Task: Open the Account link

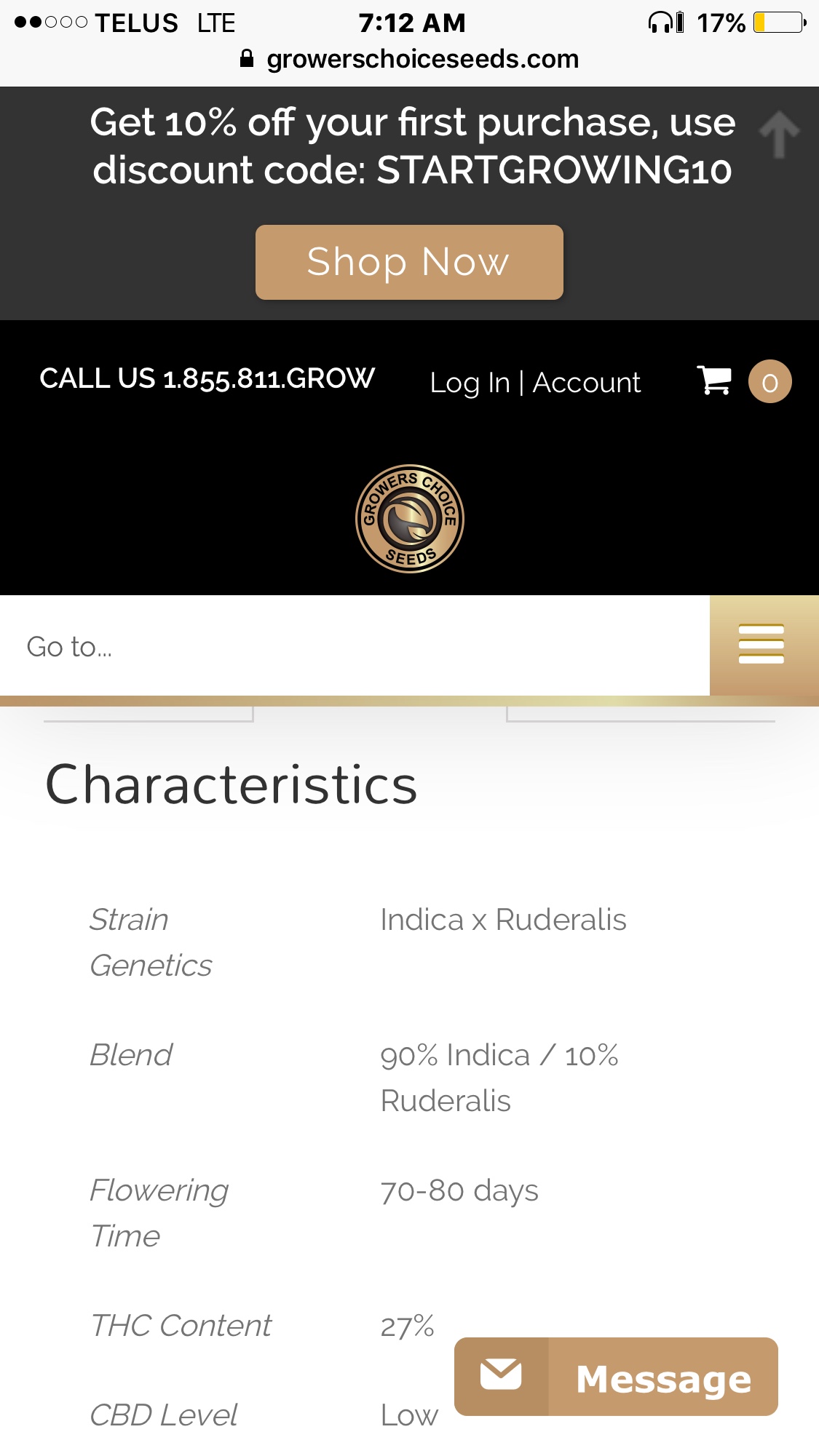Action: coord(586,383)
